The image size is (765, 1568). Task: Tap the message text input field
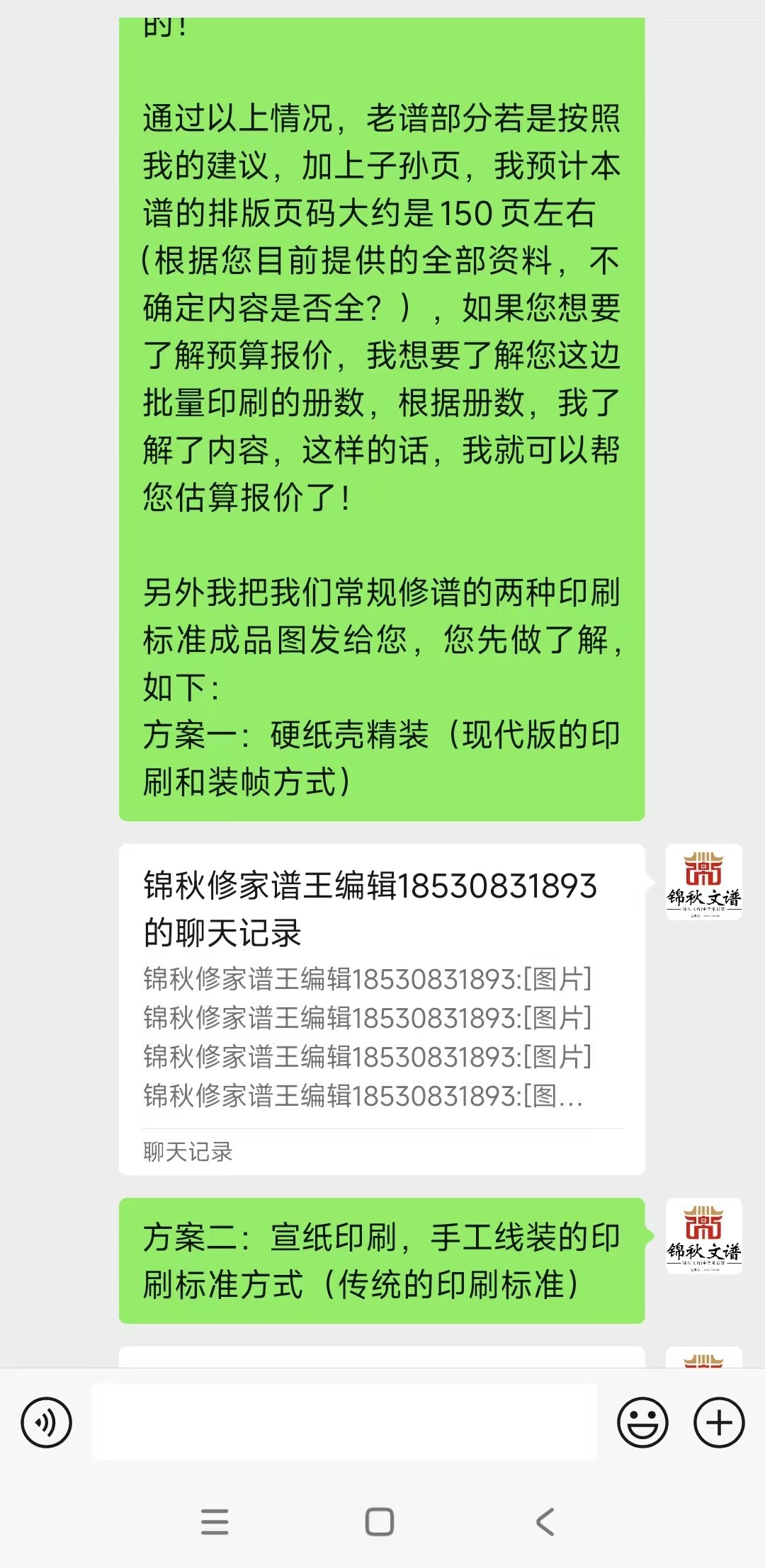click(x=344, y=1422)
